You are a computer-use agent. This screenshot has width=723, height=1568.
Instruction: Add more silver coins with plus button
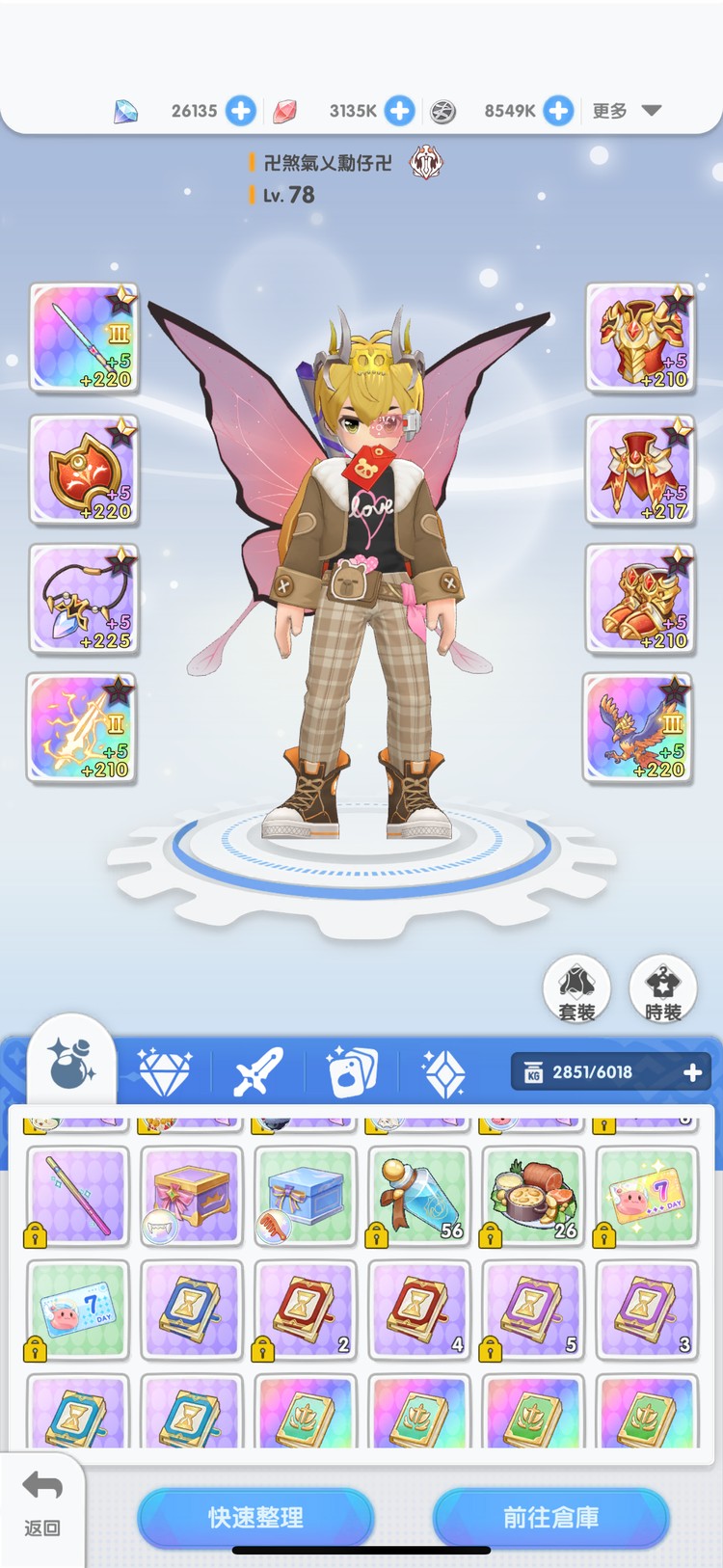coord(557,111)
